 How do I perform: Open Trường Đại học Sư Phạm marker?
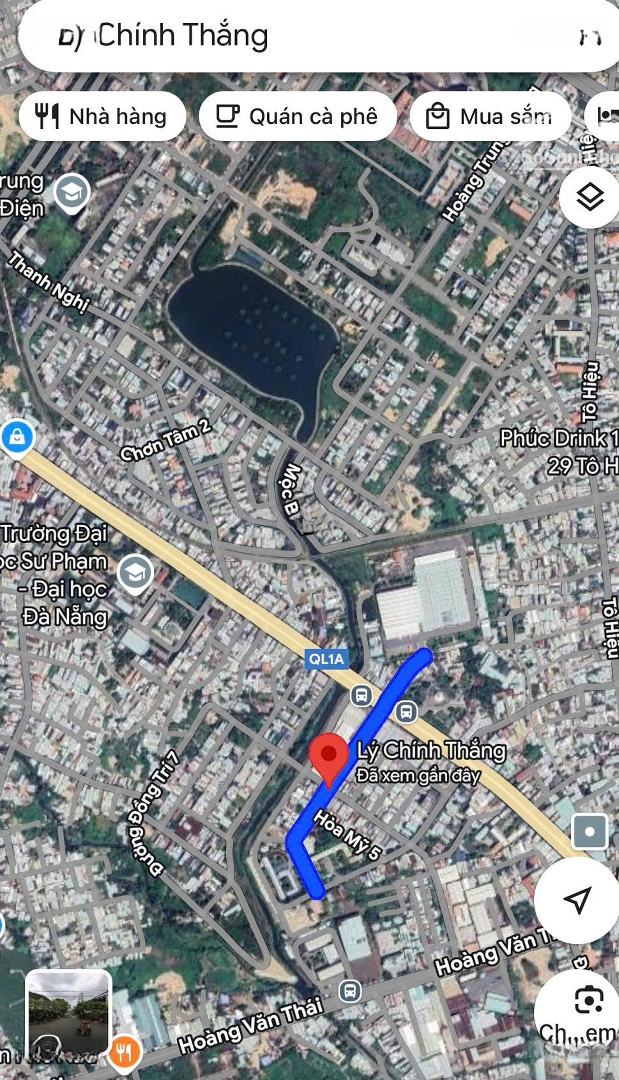134,573
